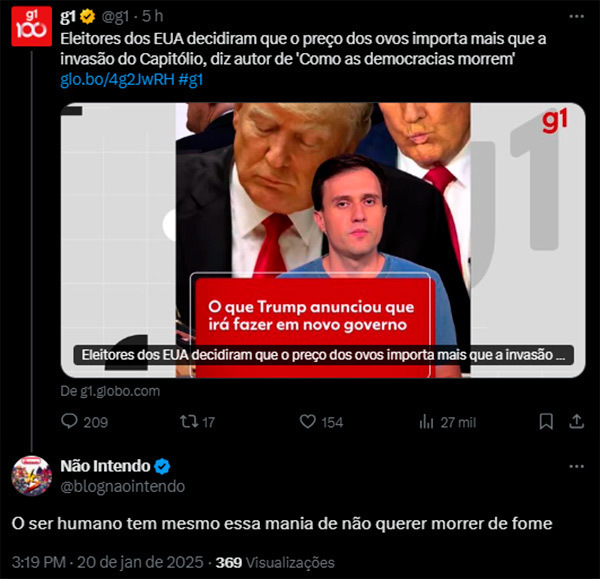Open the @blognaointendo handle
This screenshot has width=600, height=579.
pos(122,486)
